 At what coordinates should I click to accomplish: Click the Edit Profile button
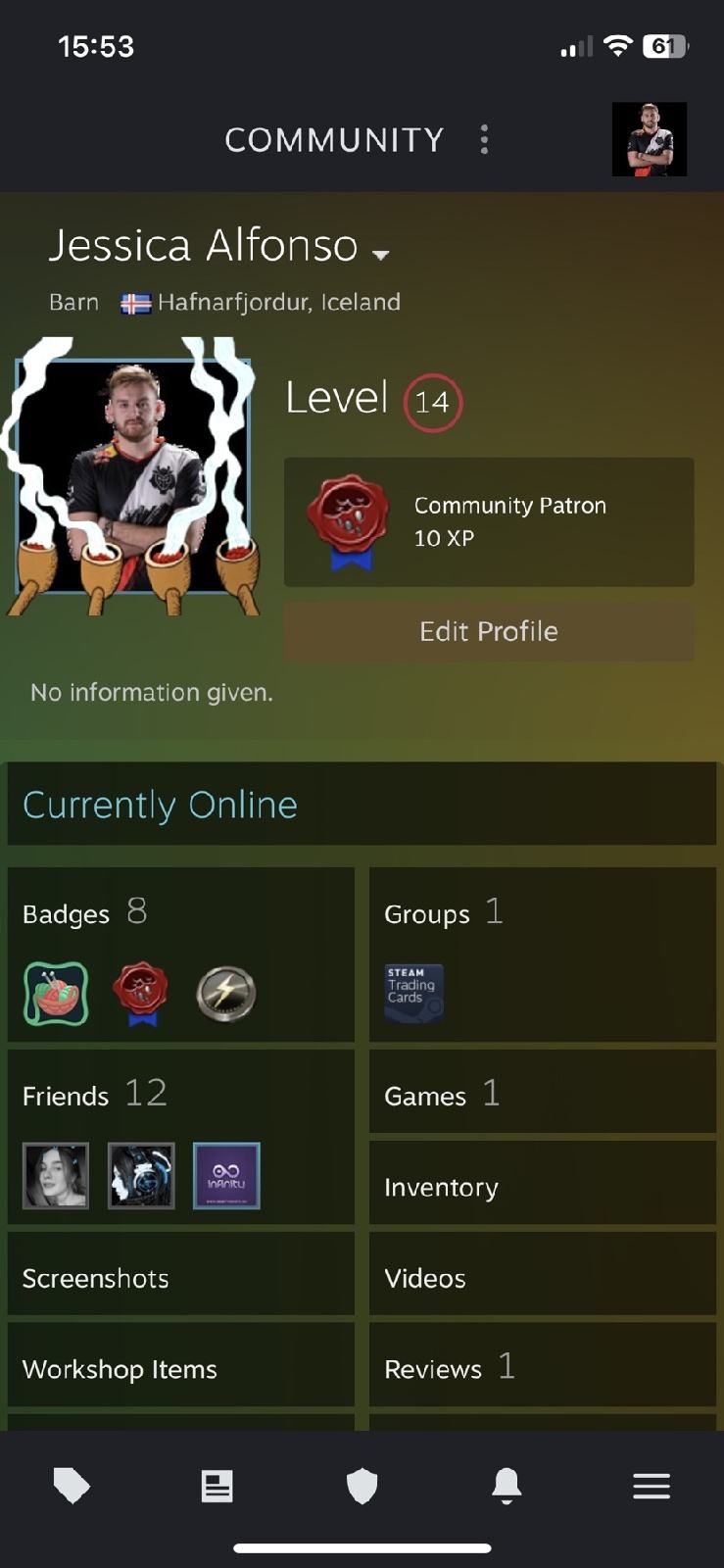(487, 631)
